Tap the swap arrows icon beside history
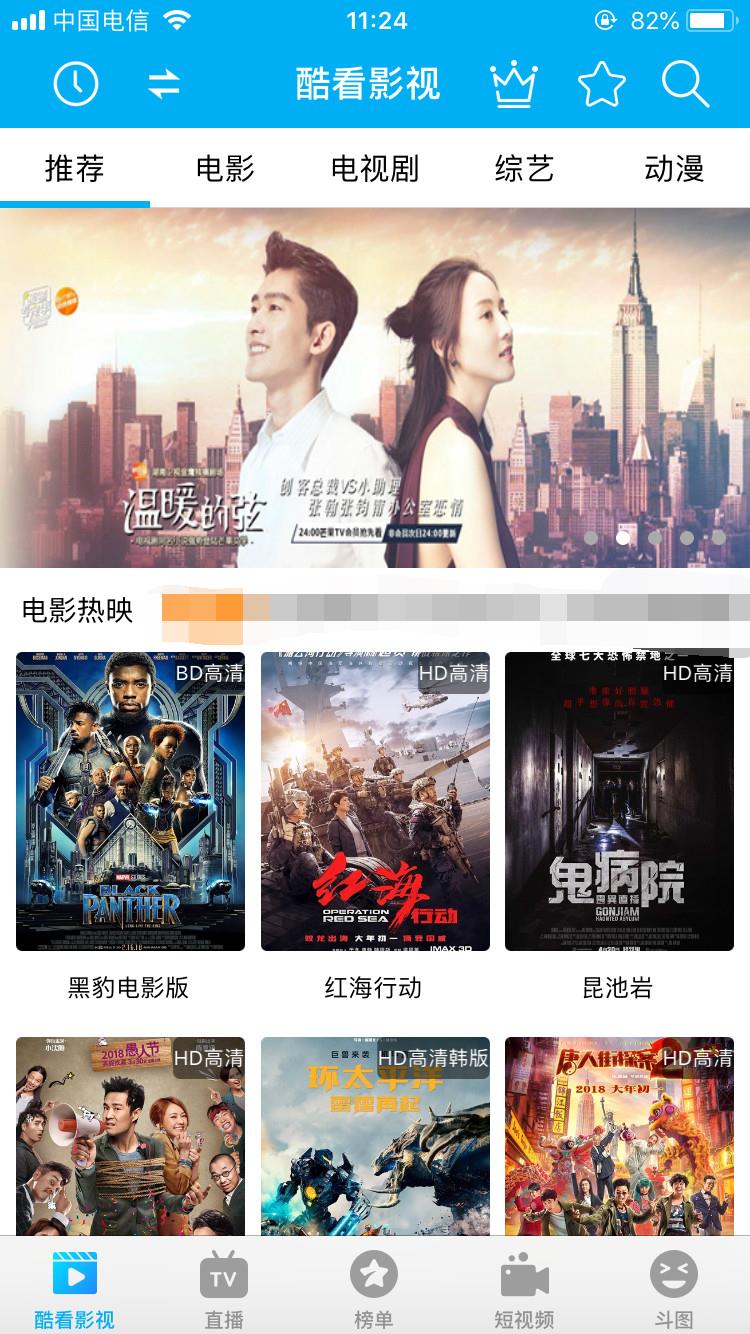750x1334 pixels. click(x=162, y=84)
